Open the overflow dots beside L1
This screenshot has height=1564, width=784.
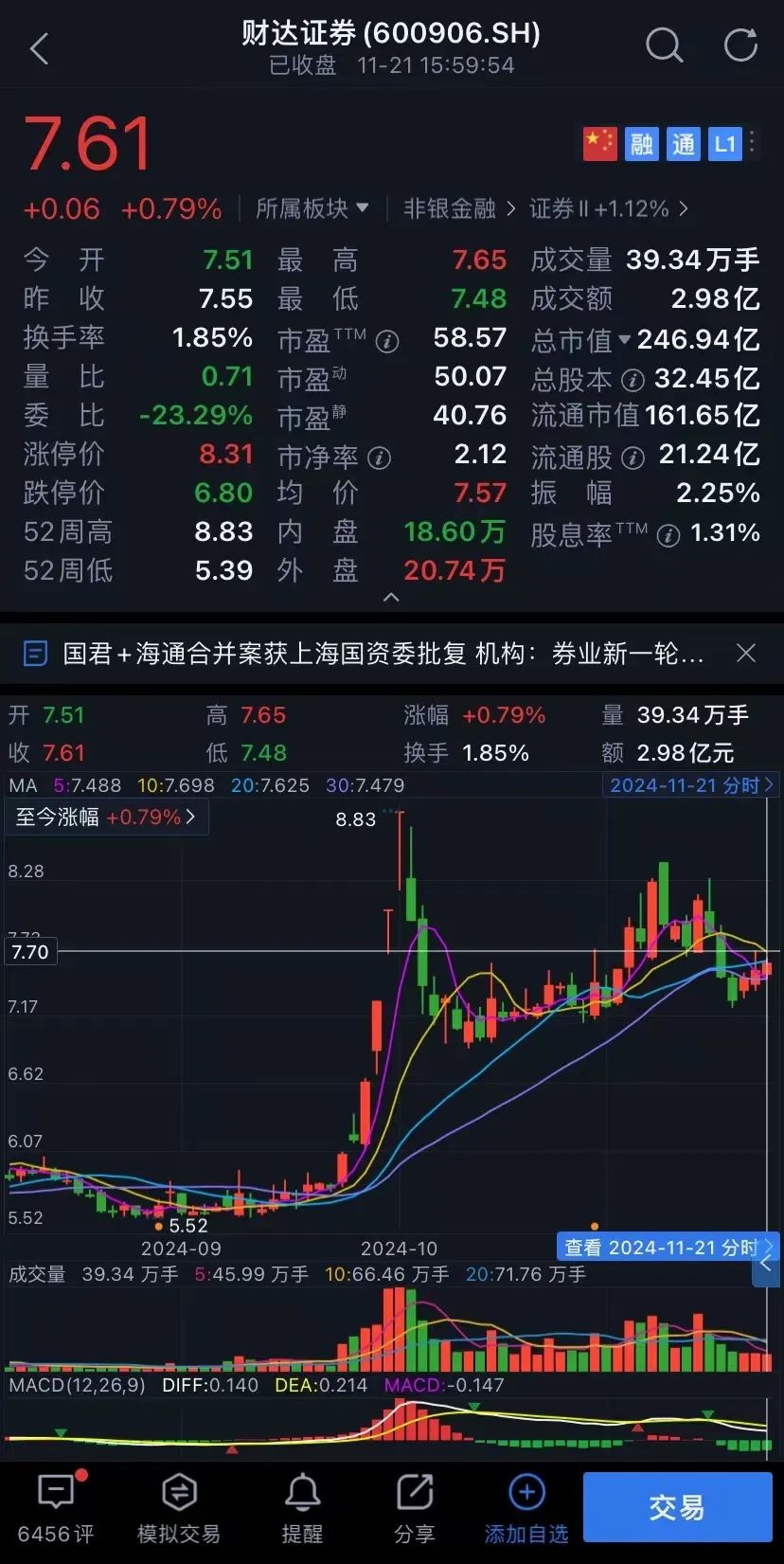click(752, 143)
